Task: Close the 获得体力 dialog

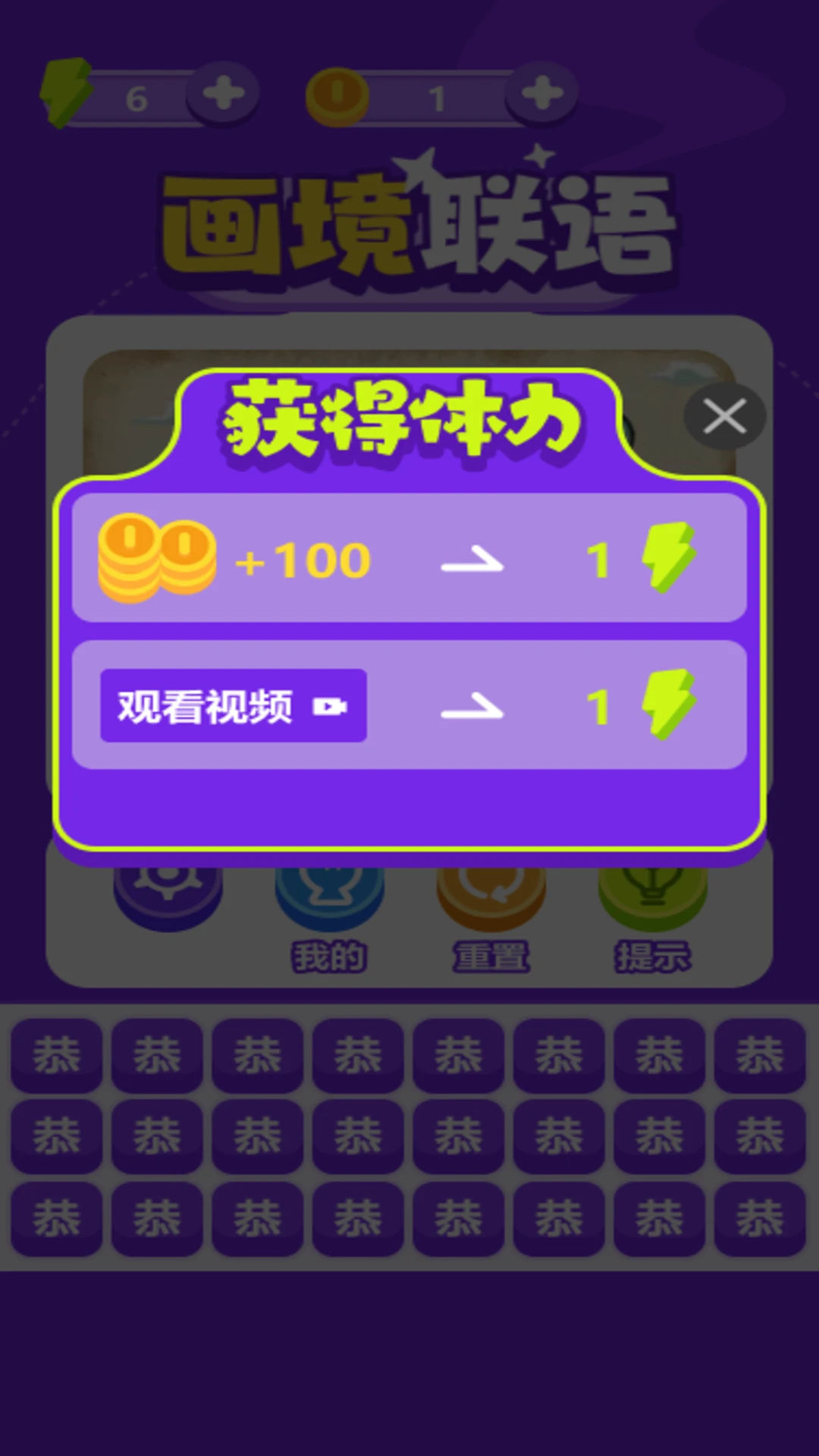Action: coord(724,416)
